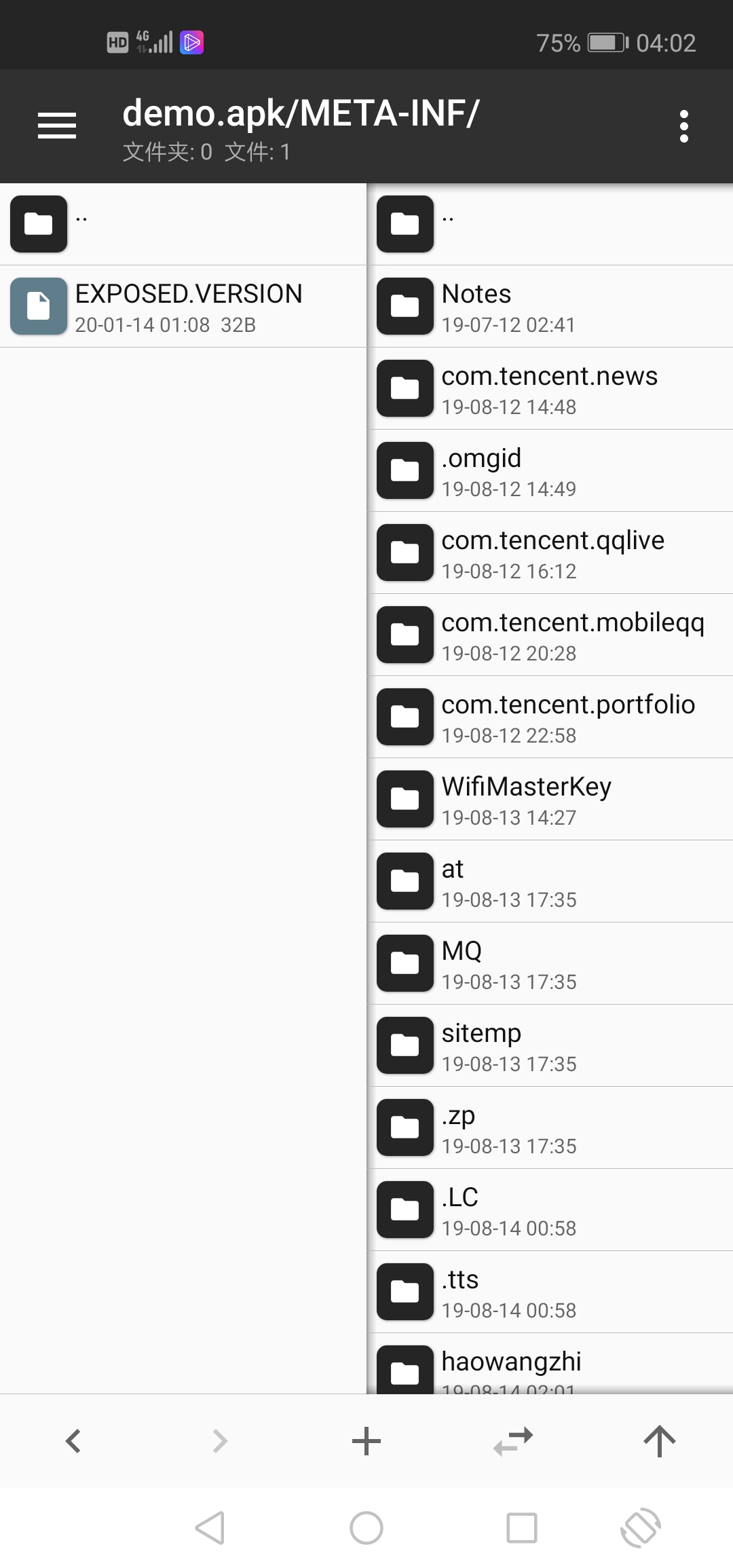
Task: Open the sitemp folder
Action: pyautogui.click(x=550, y=1046)
